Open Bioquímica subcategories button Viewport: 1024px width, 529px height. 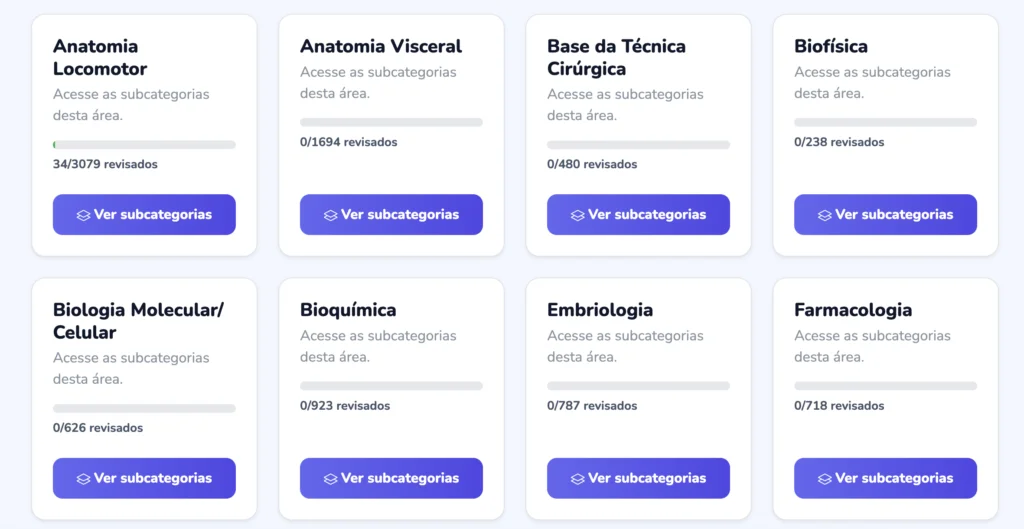pos(391,478)
